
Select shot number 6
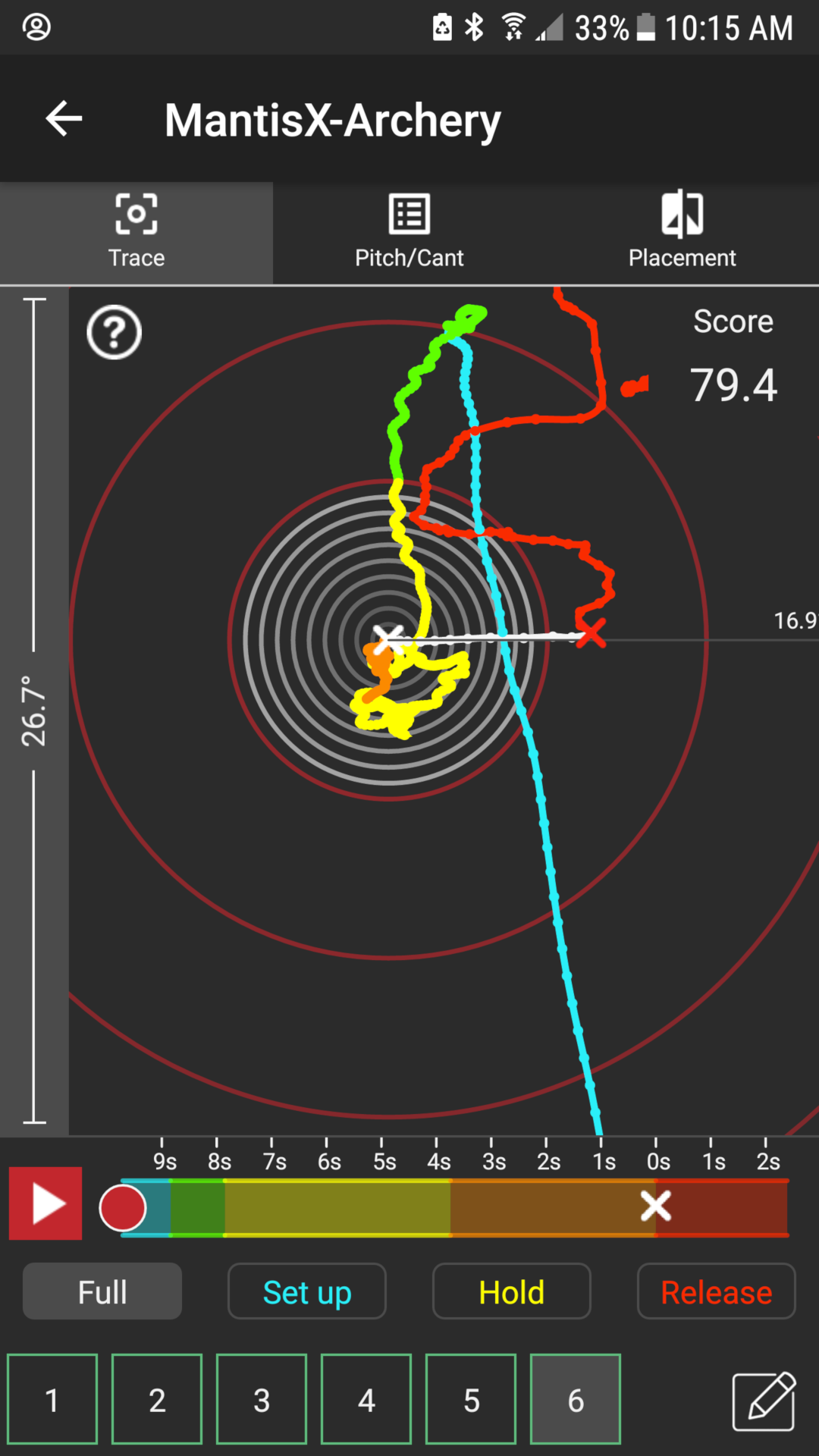click(576, 1399)
